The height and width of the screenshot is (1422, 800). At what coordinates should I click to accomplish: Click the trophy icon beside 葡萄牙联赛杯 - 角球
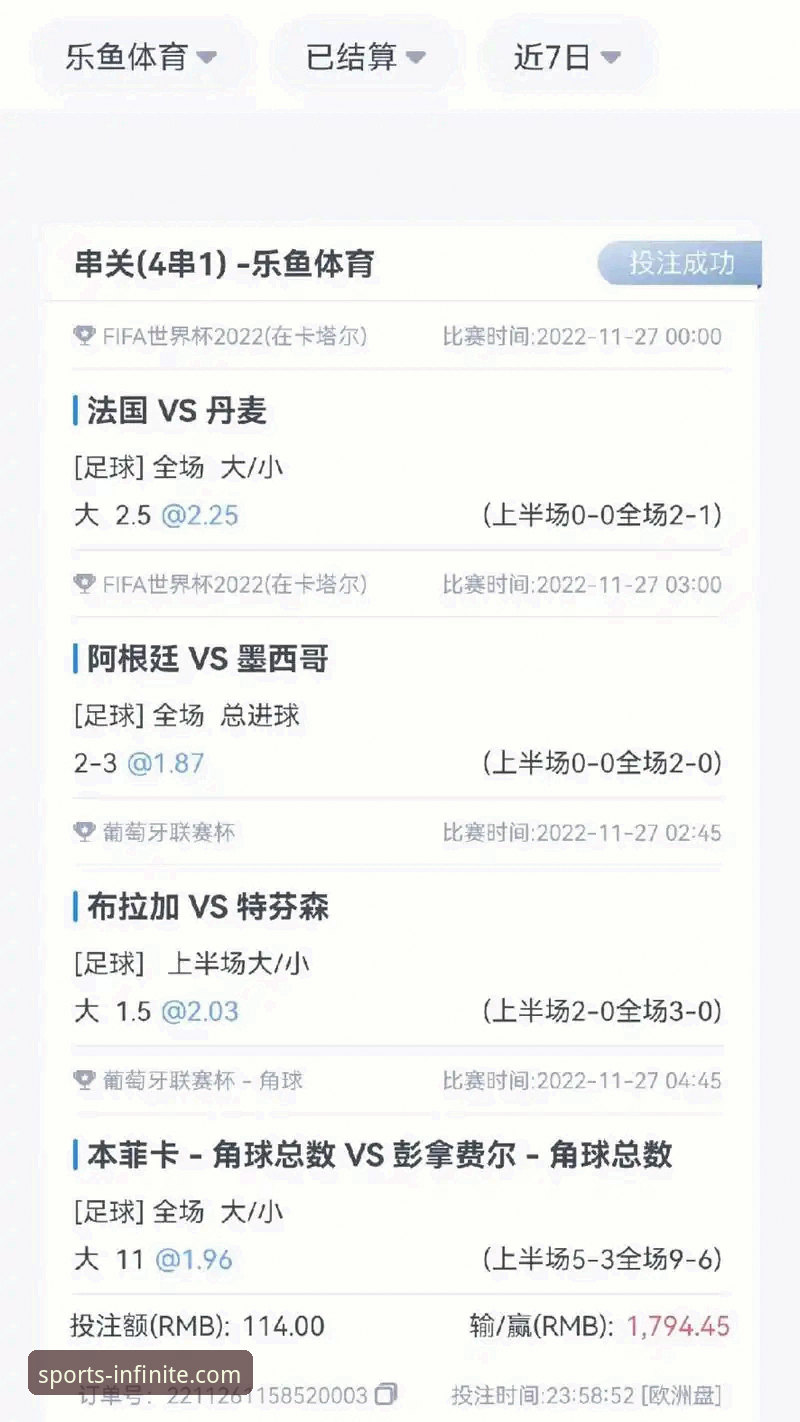click(85, 1081)
